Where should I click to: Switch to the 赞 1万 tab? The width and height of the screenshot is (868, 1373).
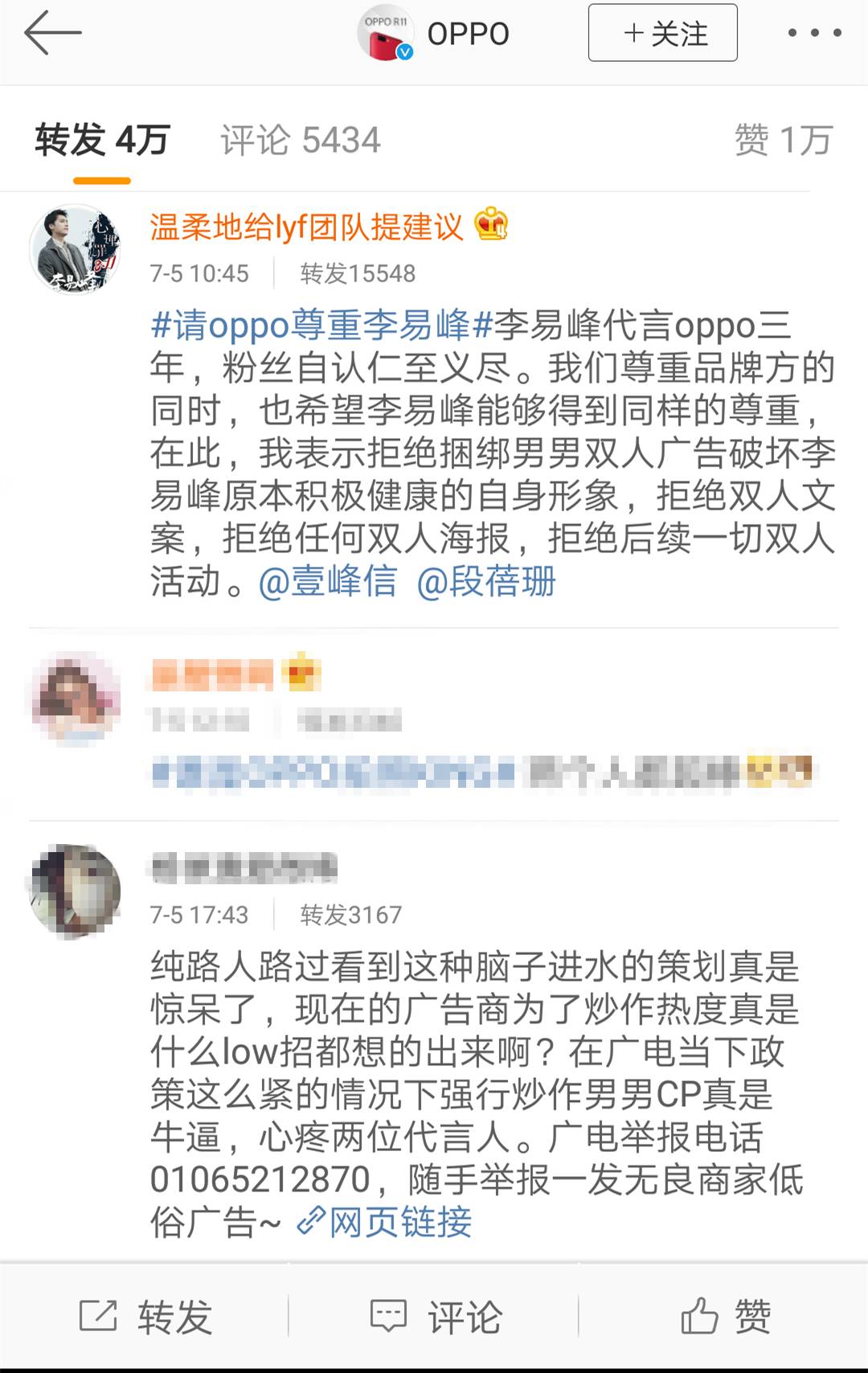(782, 141)
